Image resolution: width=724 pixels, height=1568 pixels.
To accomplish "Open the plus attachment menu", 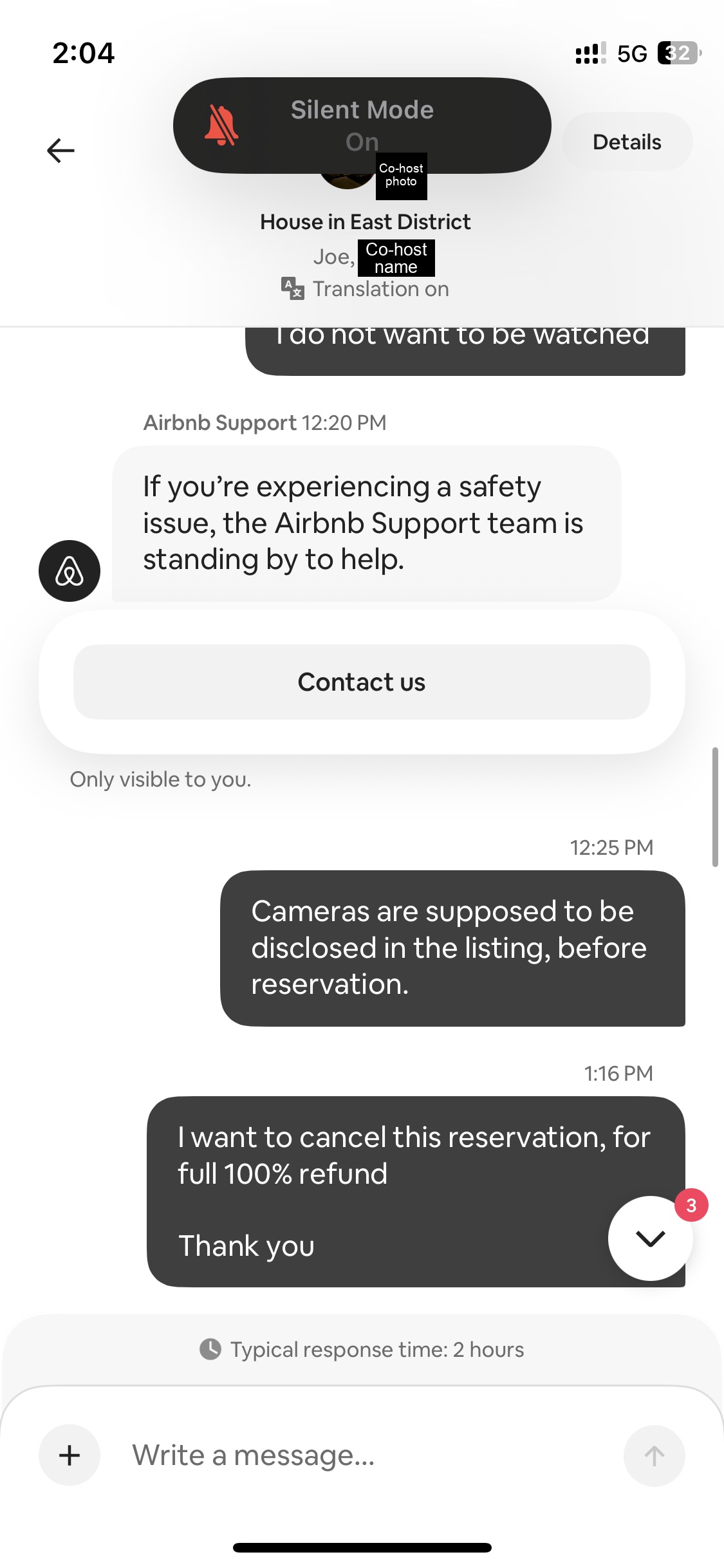I will click(70, 1455).
